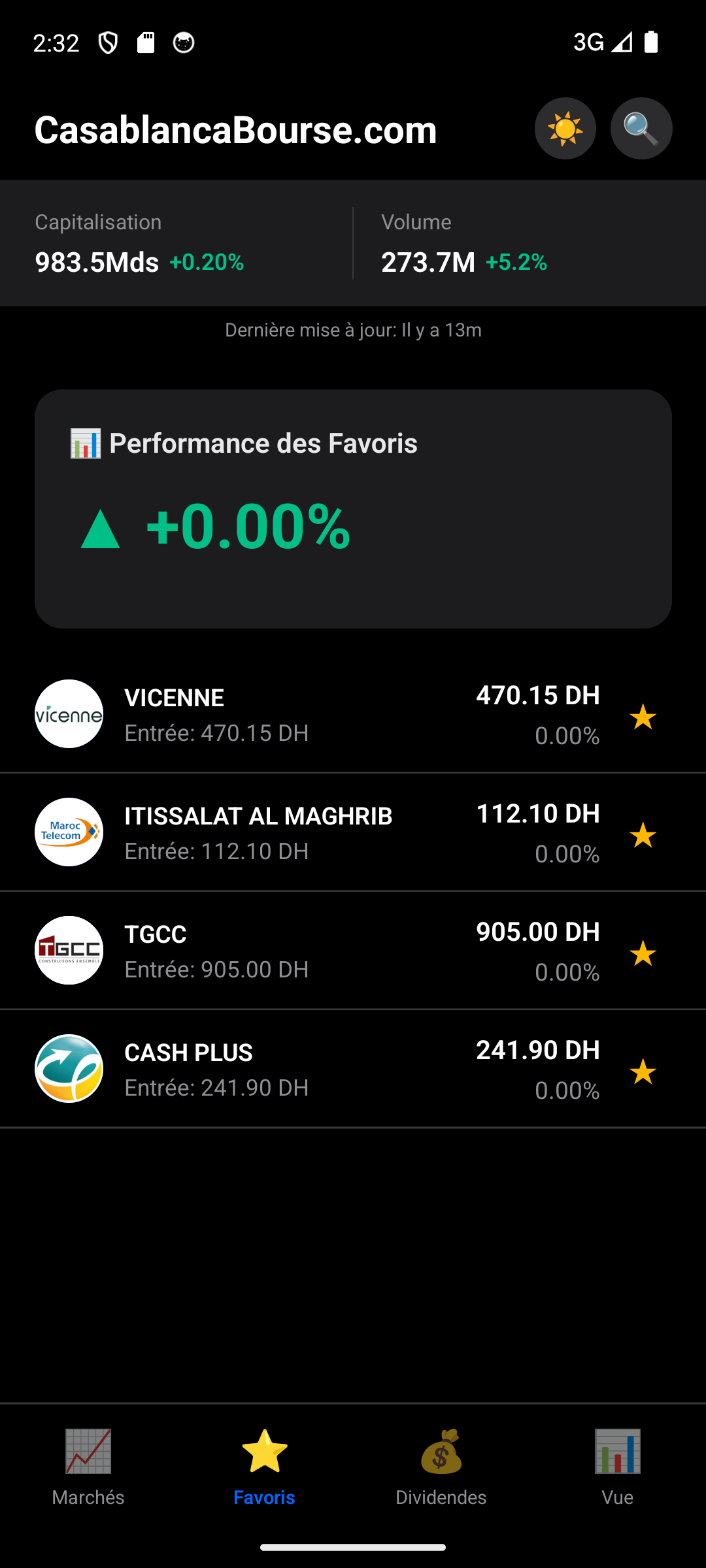Image resolution: width=706 pixels, height=1568 pixels.
Task: Tap the Maroc Telecom logo
Action: pyautogui.click(x=69, y=832)
